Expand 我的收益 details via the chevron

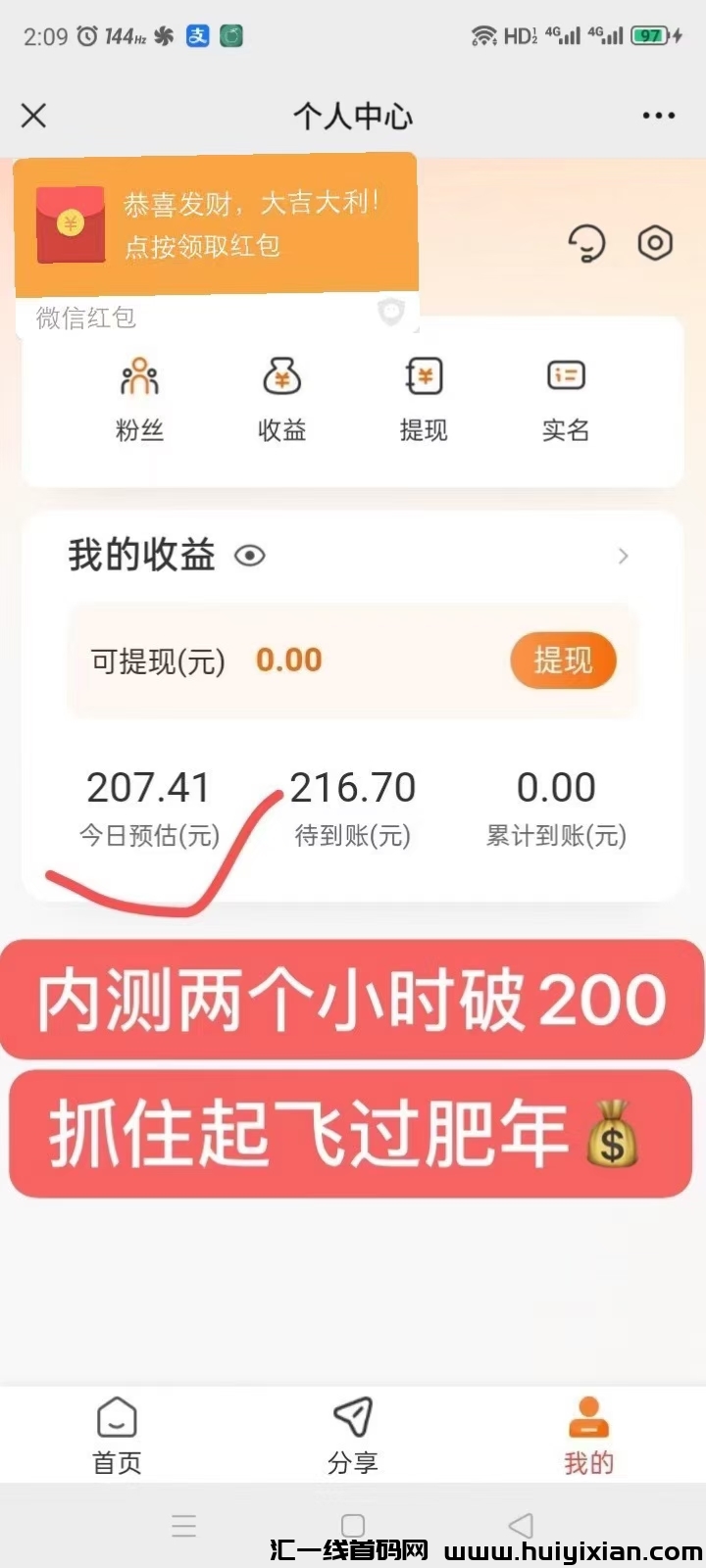point(624,557)
